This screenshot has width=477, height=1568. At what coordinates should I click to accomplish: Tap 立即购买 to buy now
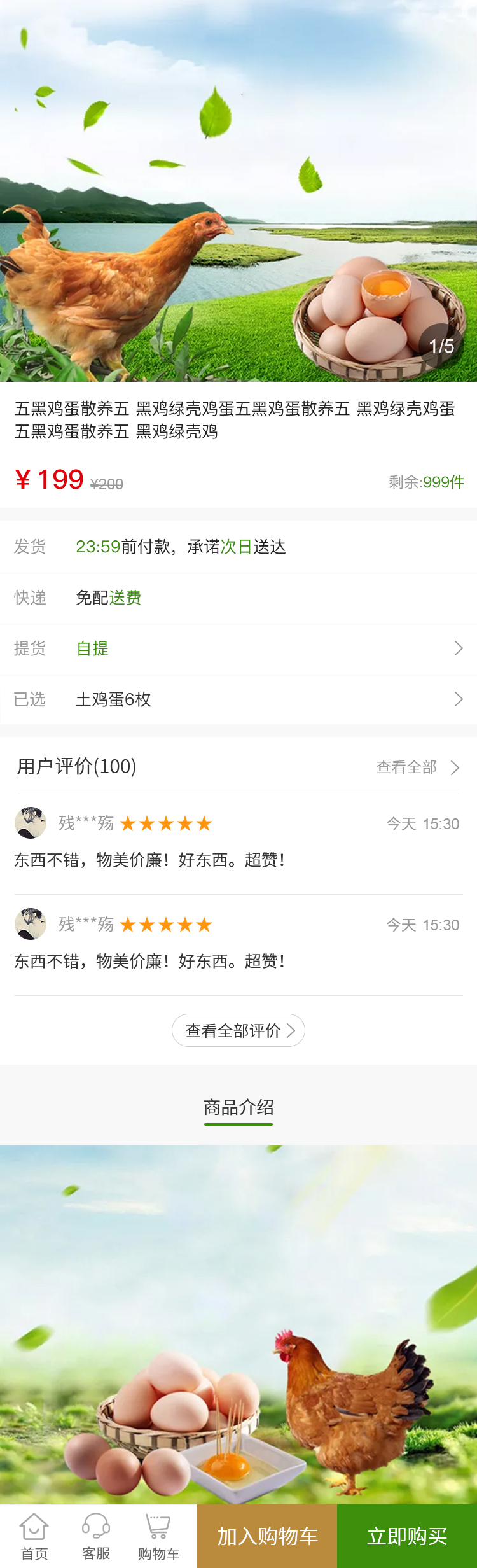tap(407, 1536)
